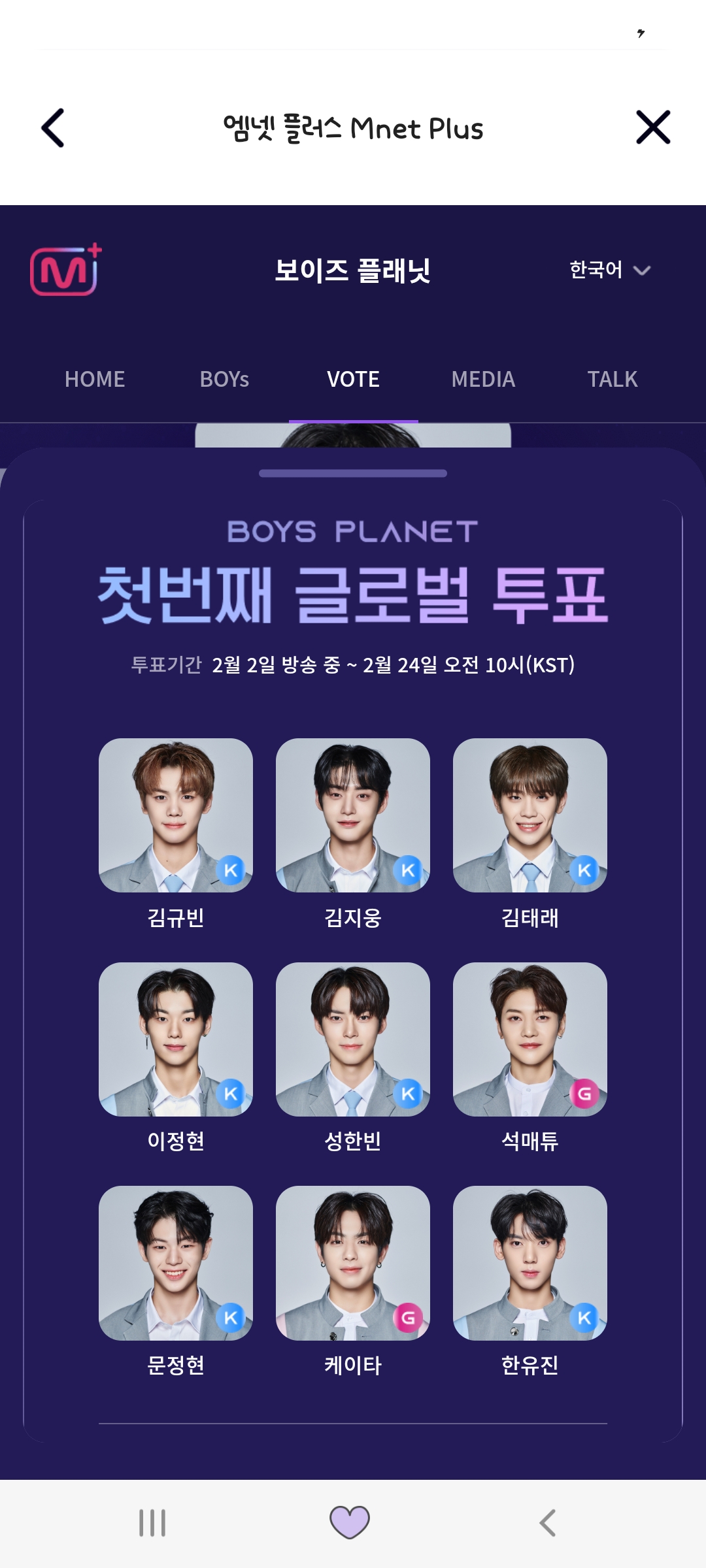Open recent apps from the navigation bar
The height and width of the screenshot is (1568, 706).
click(152, 1523)
